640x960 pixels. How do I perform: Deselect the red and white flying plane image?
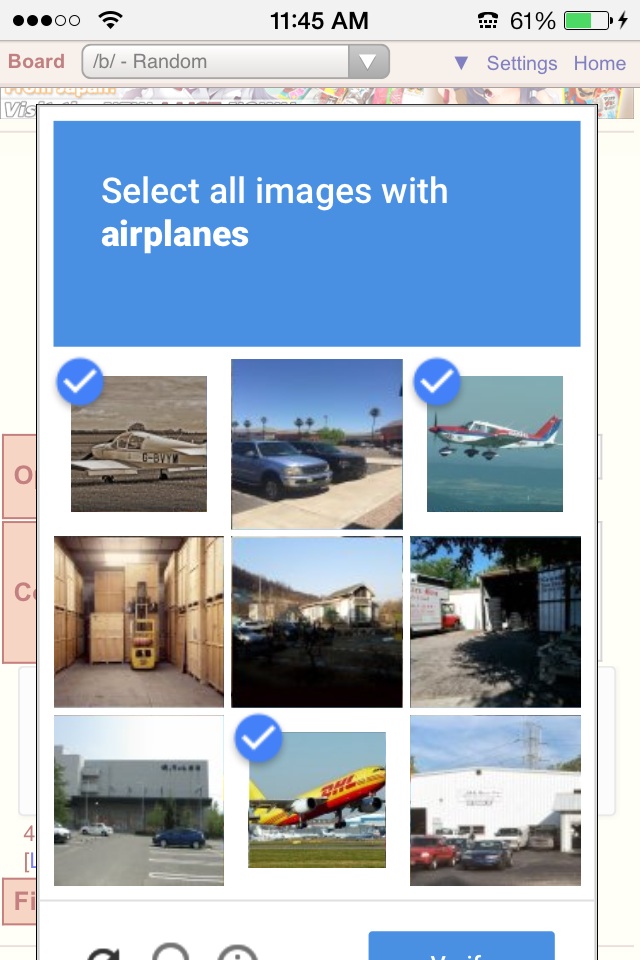click(x=495, y=444)
